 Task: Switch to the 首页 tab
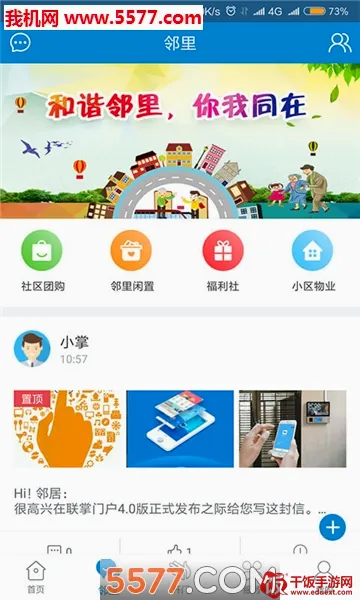tap(36, 577)
